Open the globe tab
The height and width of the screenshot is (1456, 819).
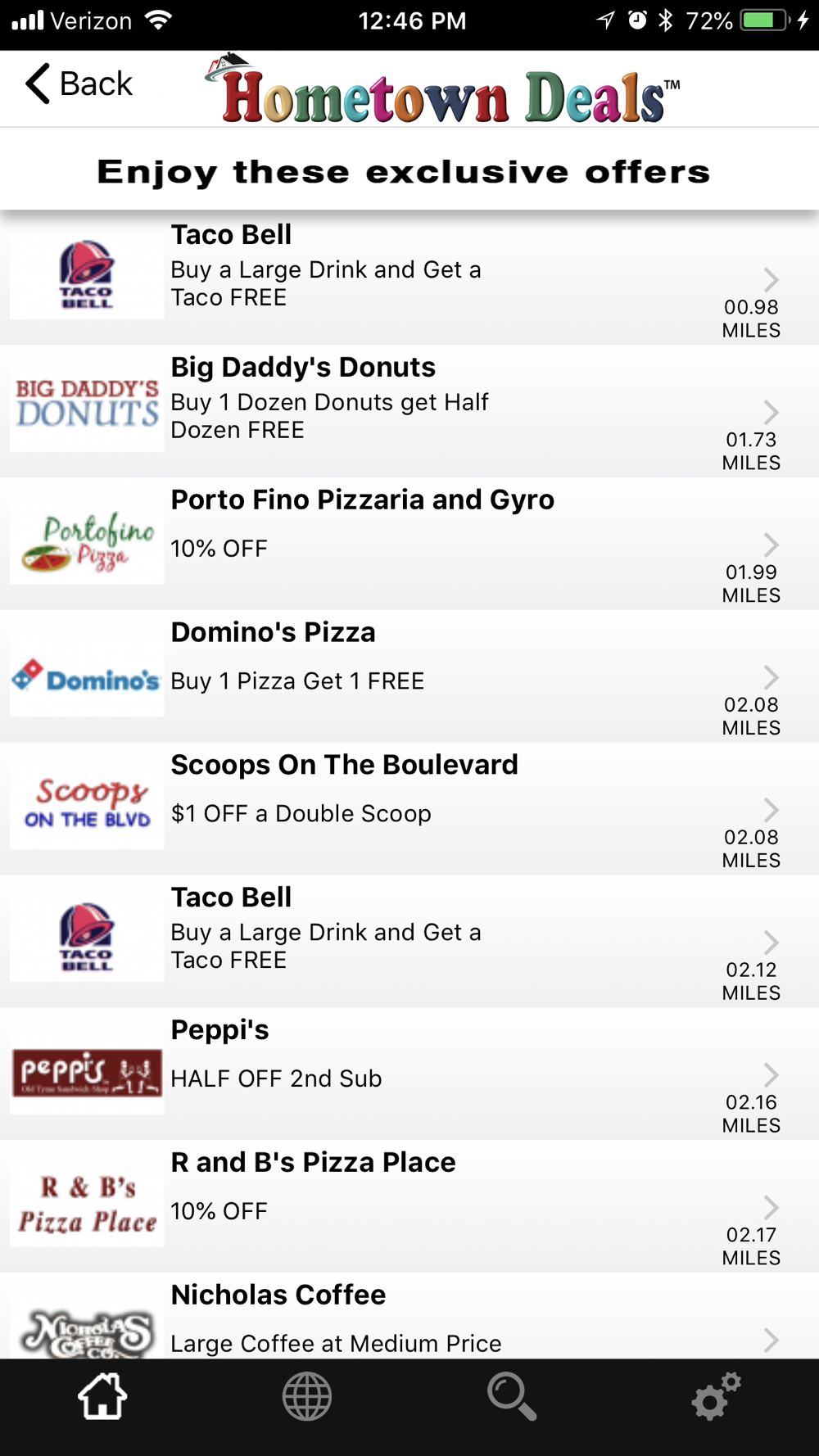307,1397
